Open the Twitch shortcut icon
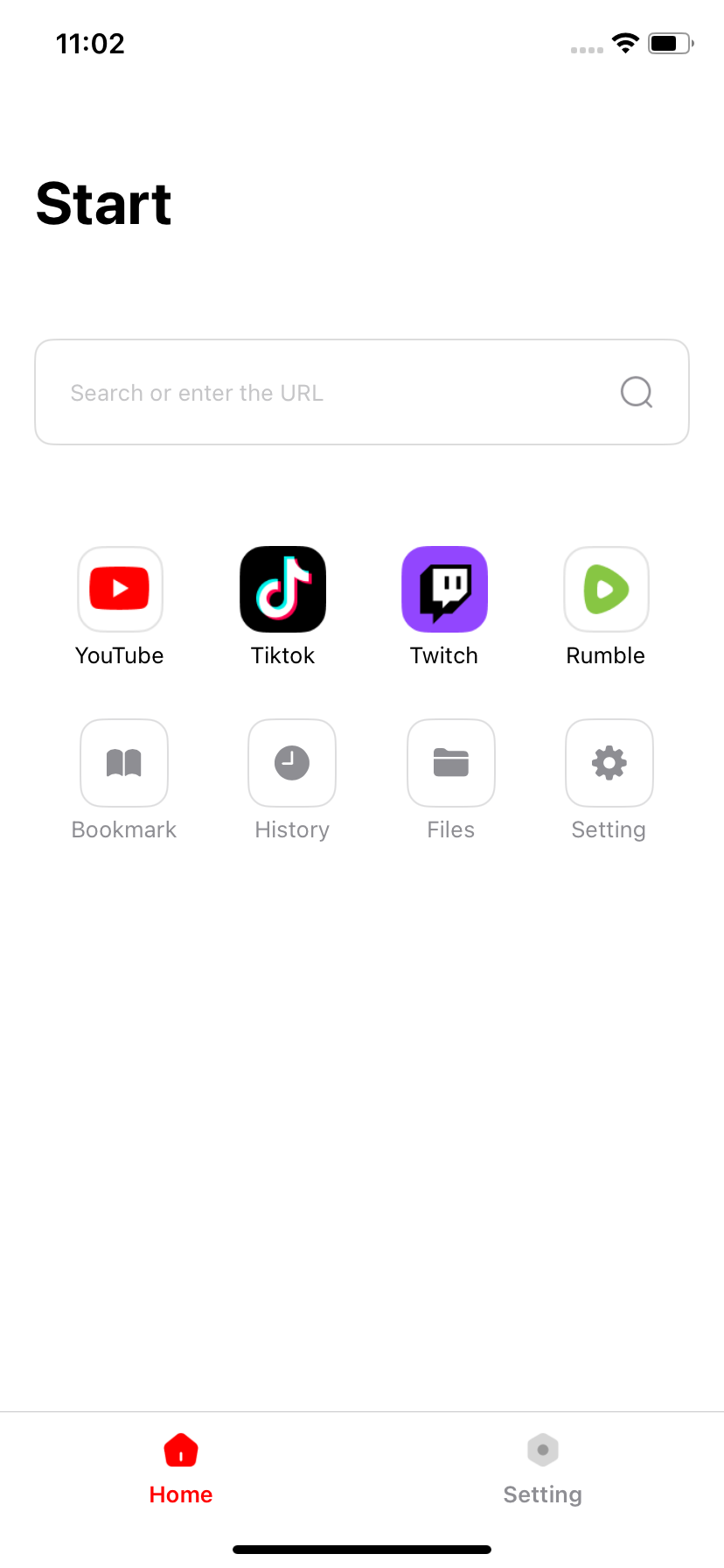 coord(444,589)
